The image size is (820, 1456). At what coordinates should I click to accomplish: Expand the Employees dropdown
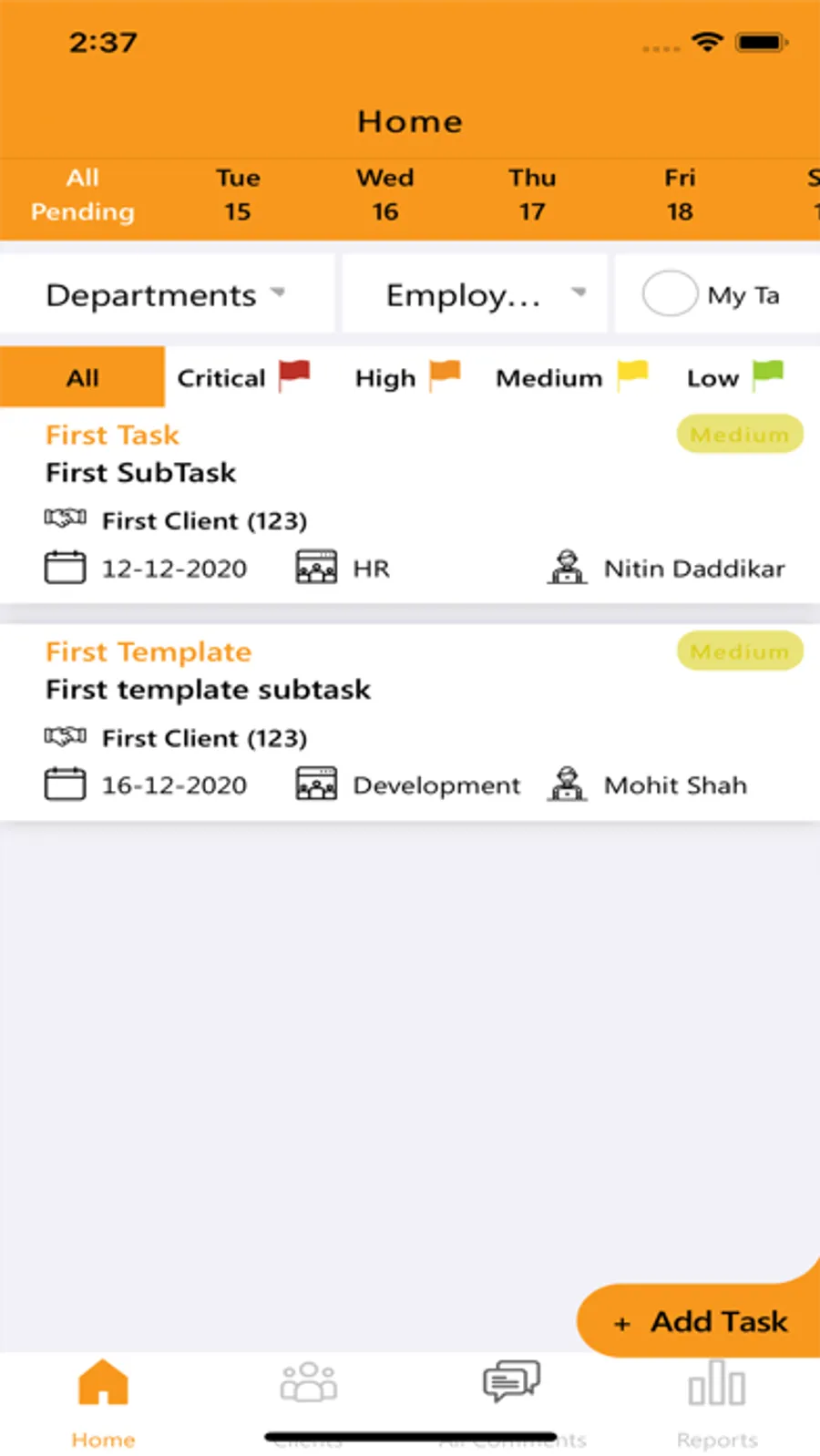[x=473, y=293]
